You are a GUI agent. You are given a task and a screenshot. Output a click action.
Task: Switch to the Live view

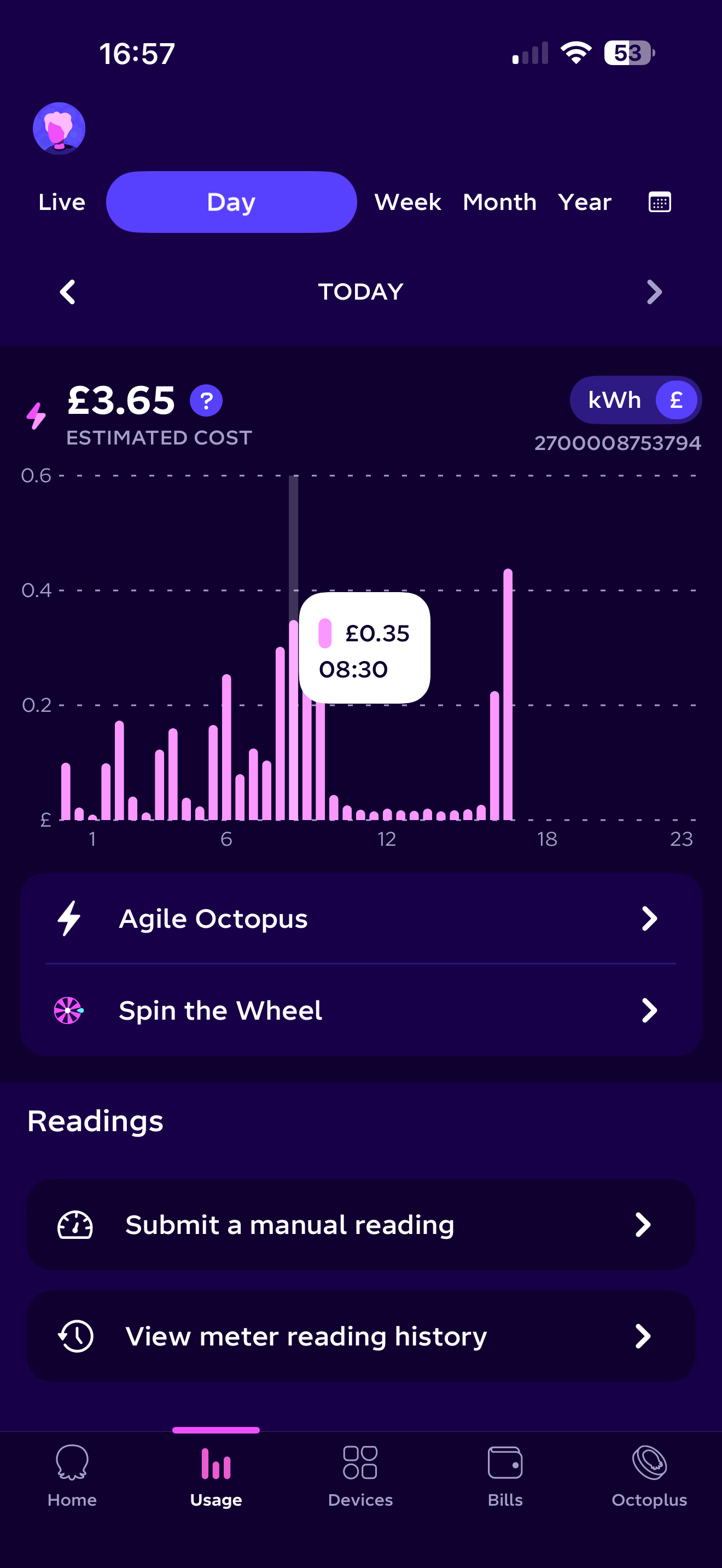(61, 202)
